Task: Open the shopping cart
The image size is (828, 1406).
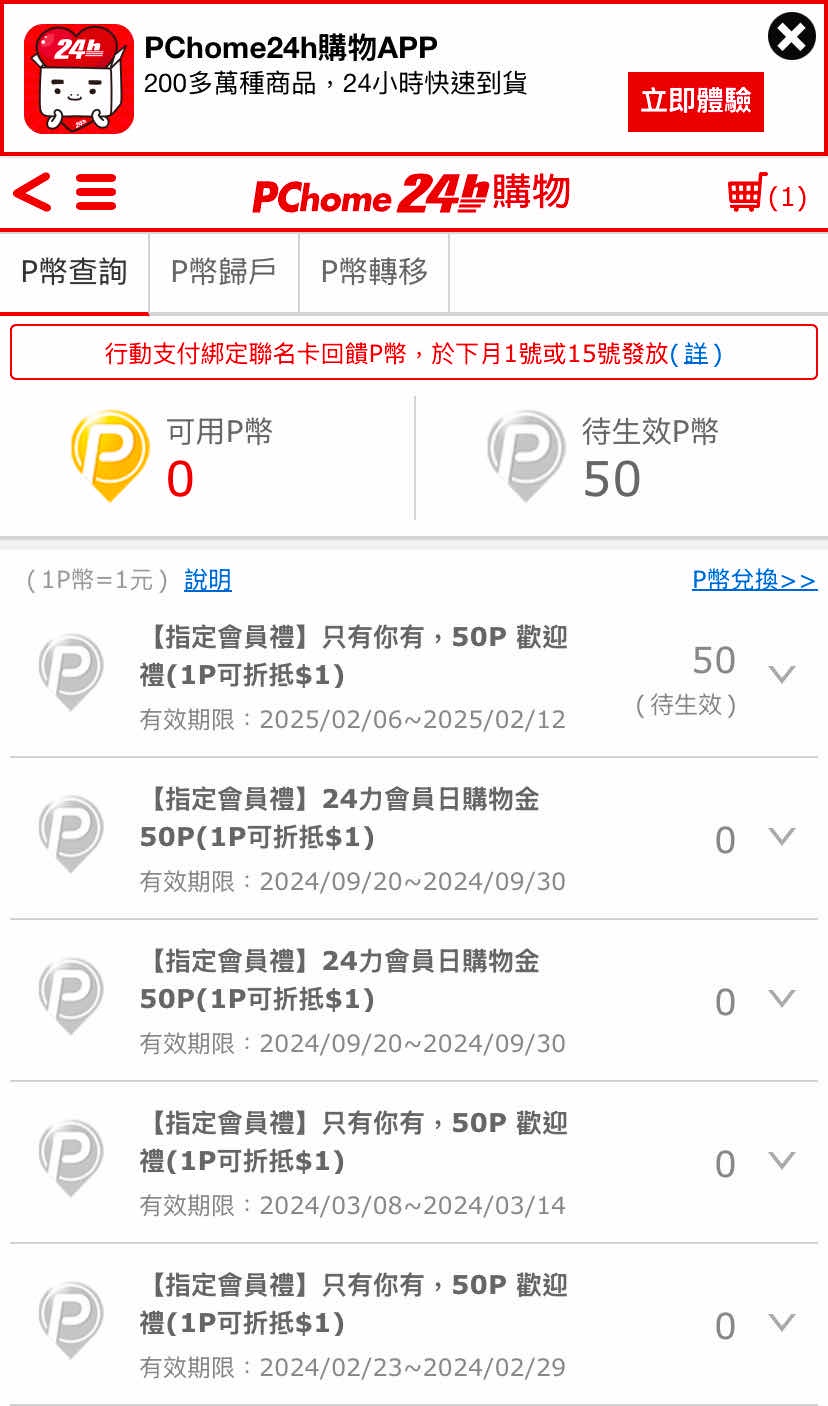Action: point(766,194)
